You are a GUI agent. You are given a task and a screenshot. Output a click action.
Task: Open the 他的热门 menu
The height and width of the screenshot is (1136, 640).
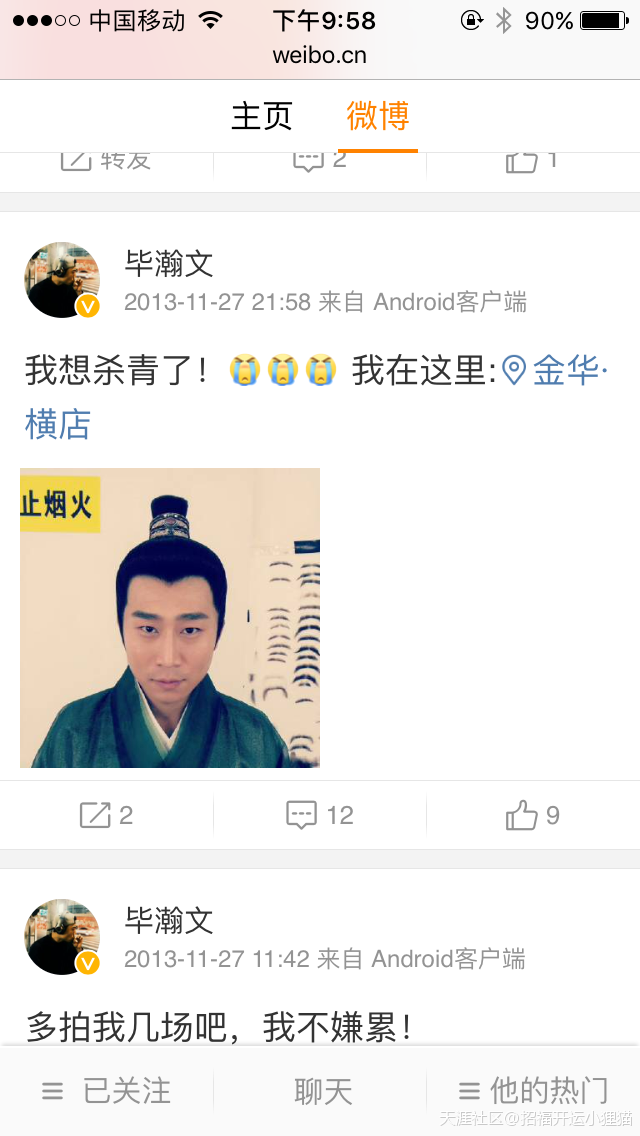point(533,1090)
